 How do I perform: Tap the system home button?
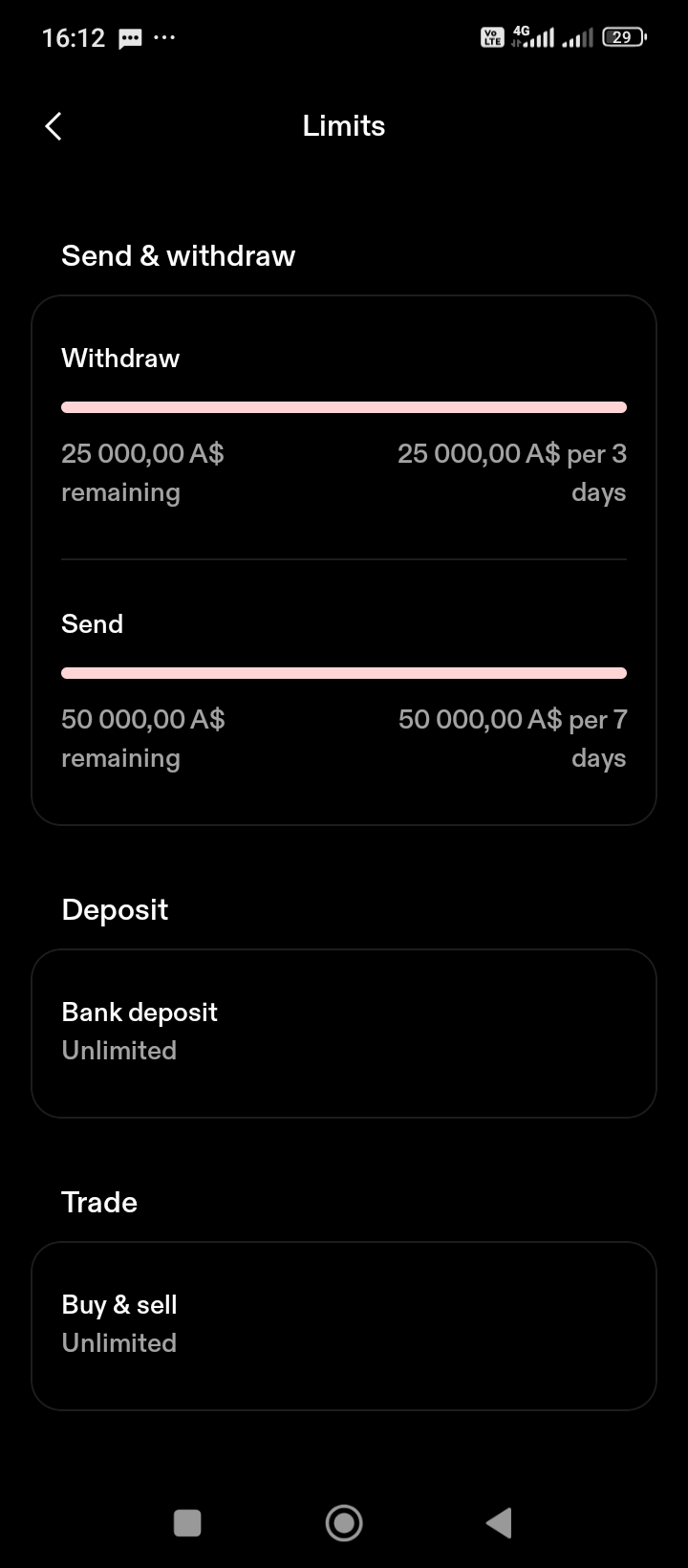344,1522
